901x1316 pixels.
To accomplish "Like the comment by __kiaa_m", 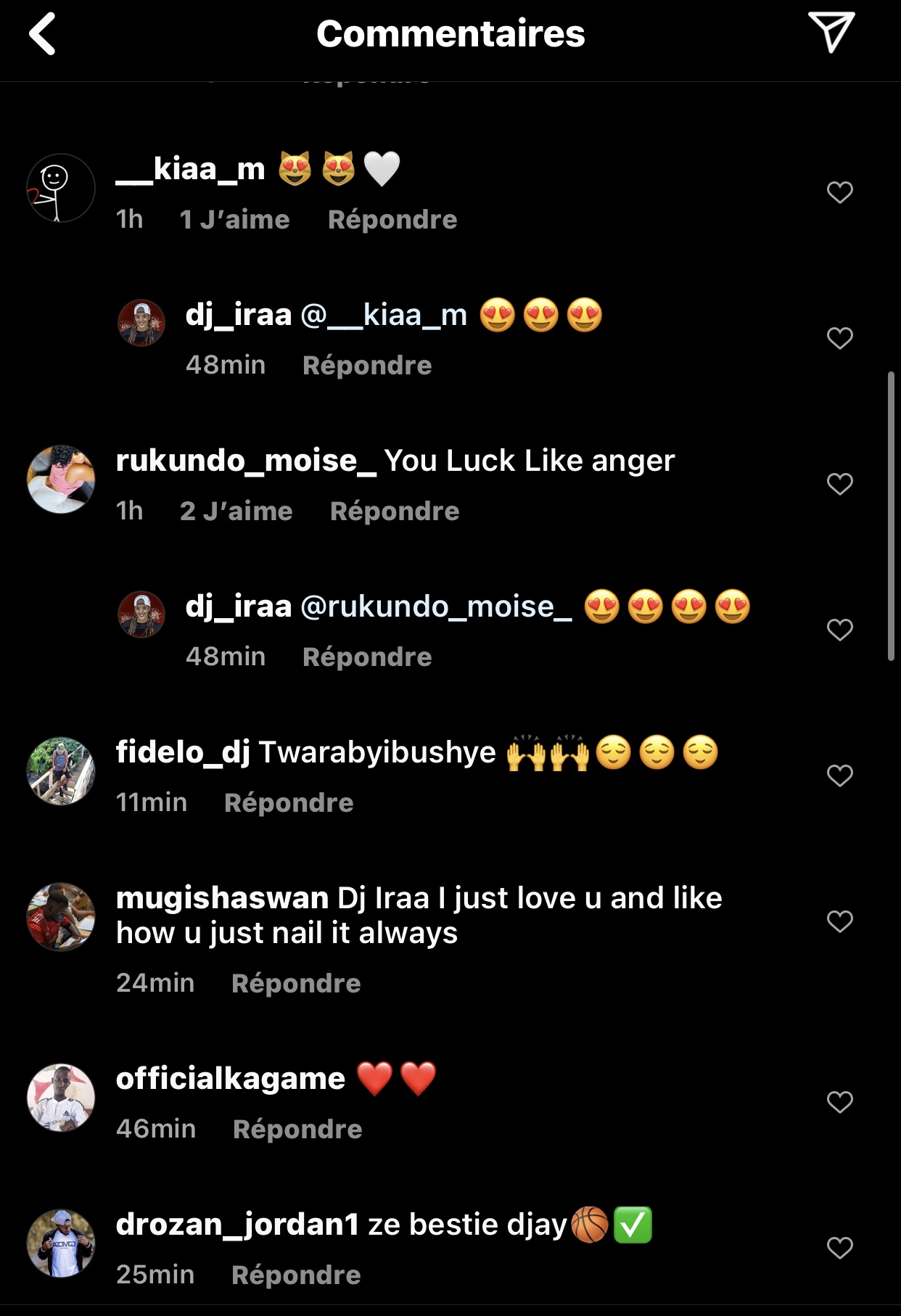I will point(839,192).
